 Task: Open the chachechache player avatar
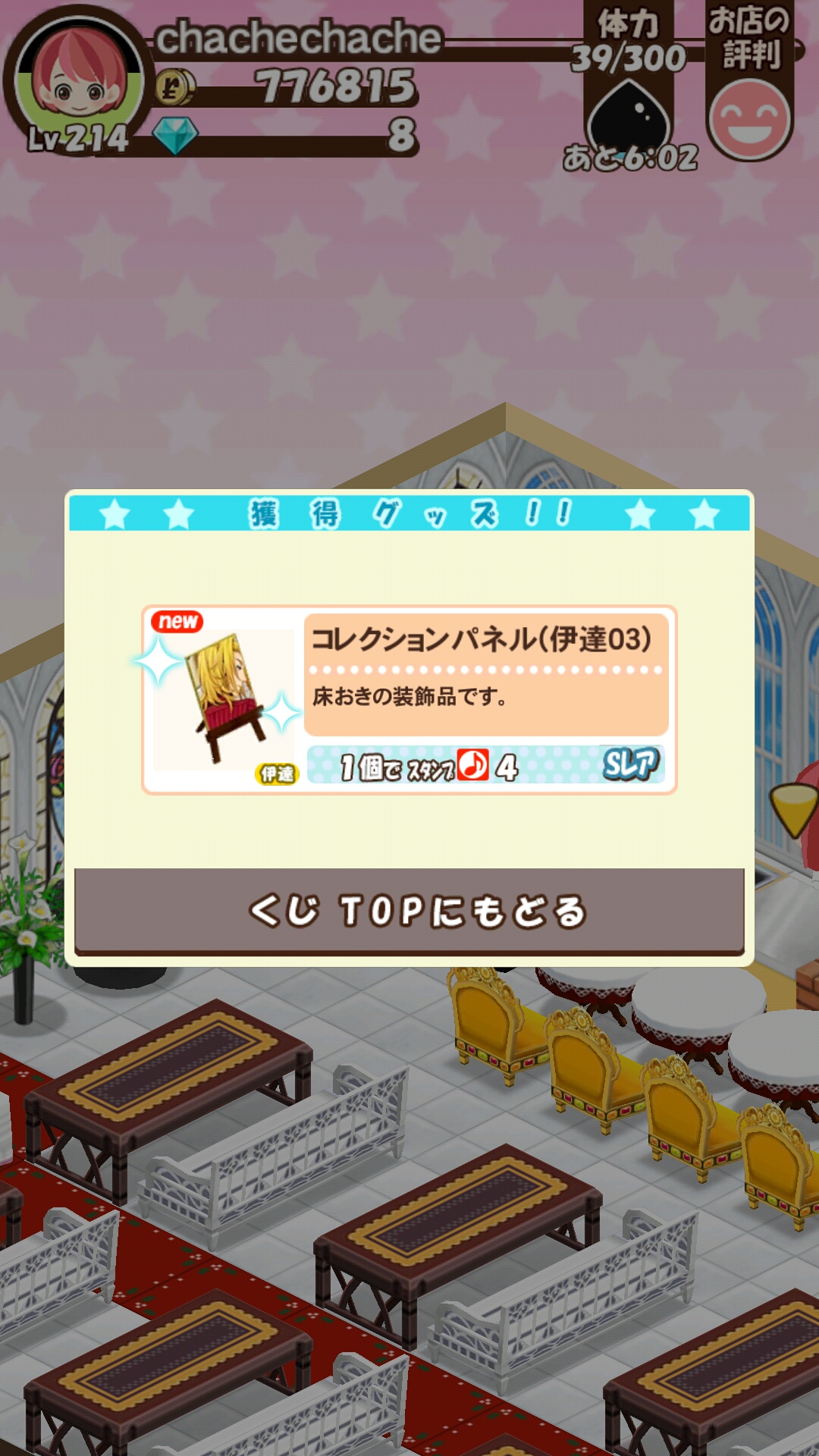click(78, 82)
